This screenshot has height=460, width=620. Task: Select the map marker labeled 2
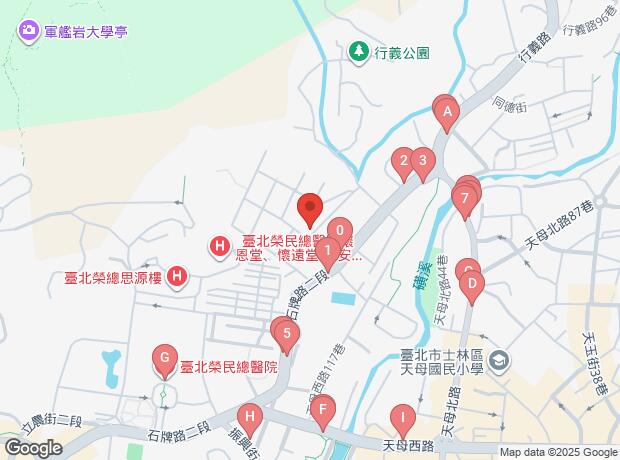(403, 161)
